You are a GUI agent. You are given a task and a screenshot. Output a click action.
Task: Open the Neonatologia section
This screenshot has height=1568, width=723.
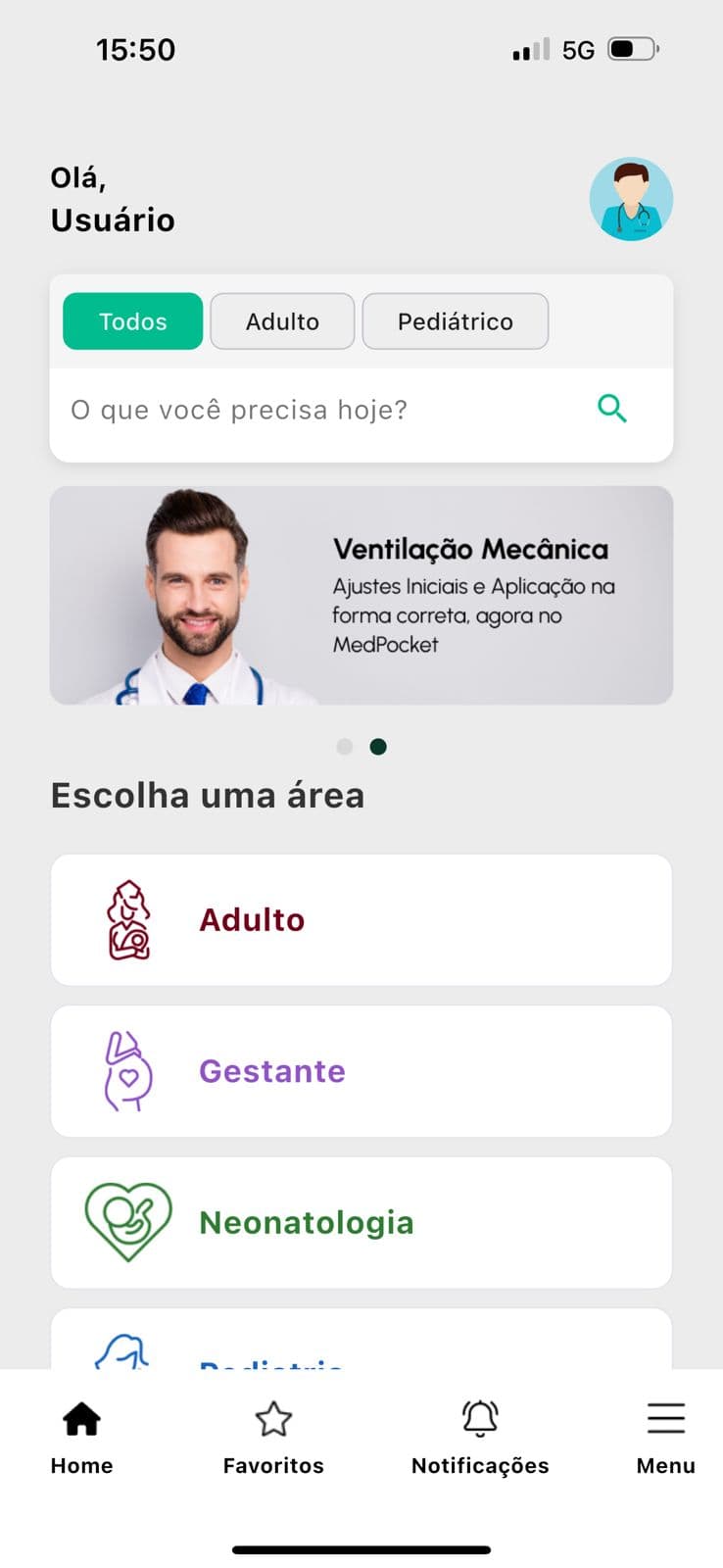(361, 1221)
